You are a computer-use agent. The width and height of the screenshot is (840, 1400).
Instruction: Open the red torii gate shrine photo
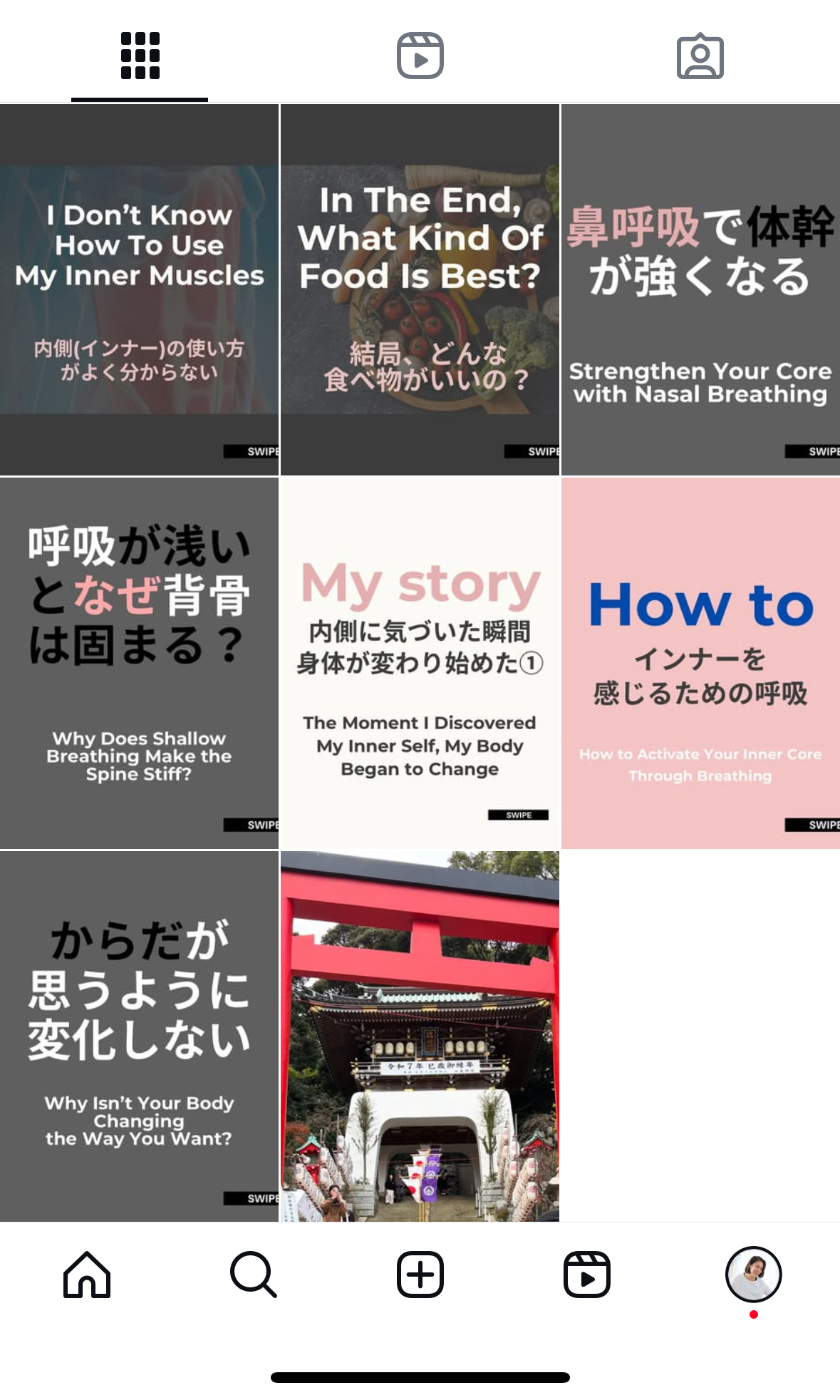(x=420, y=1036)
